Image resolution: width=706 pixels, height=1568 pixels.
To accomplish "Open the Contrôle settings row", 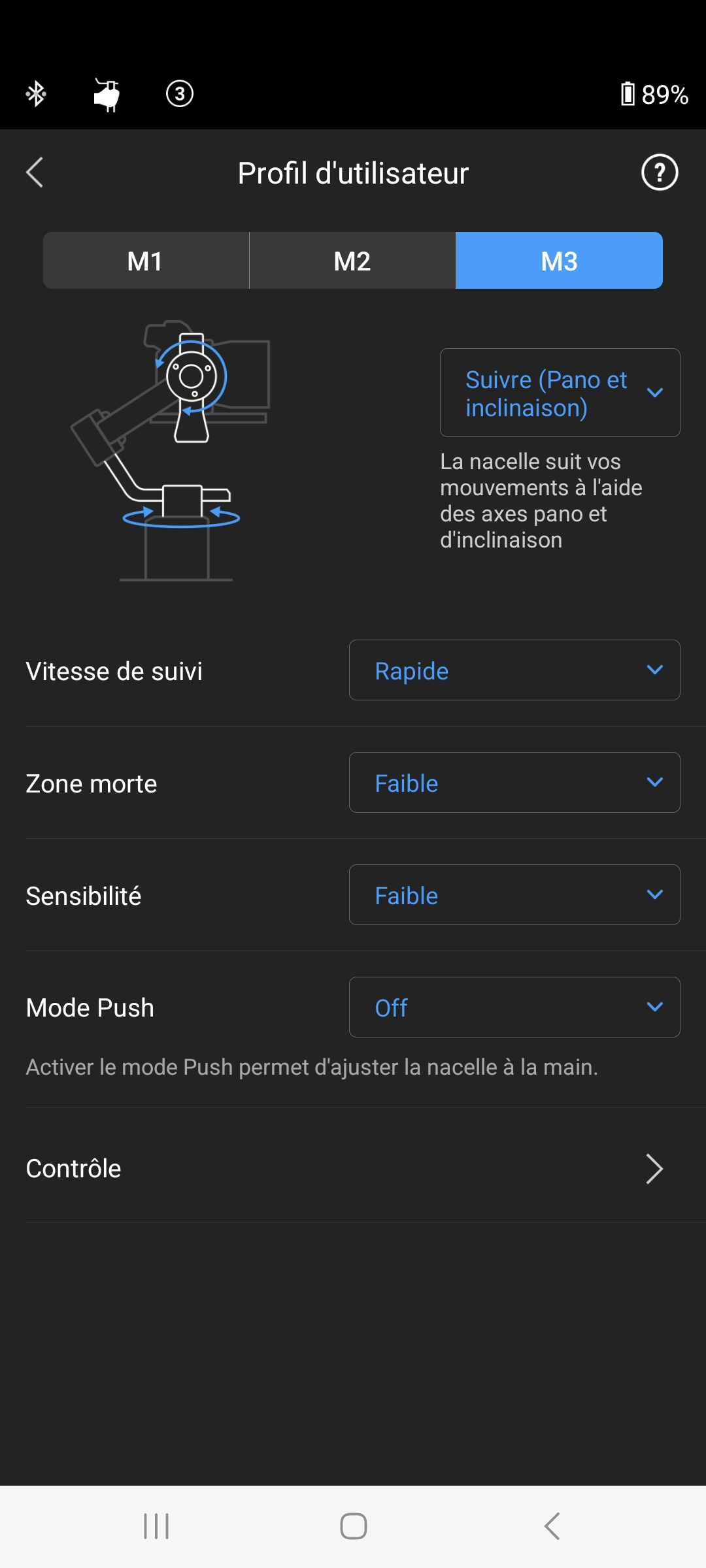I will click(x=353, y=1169).
